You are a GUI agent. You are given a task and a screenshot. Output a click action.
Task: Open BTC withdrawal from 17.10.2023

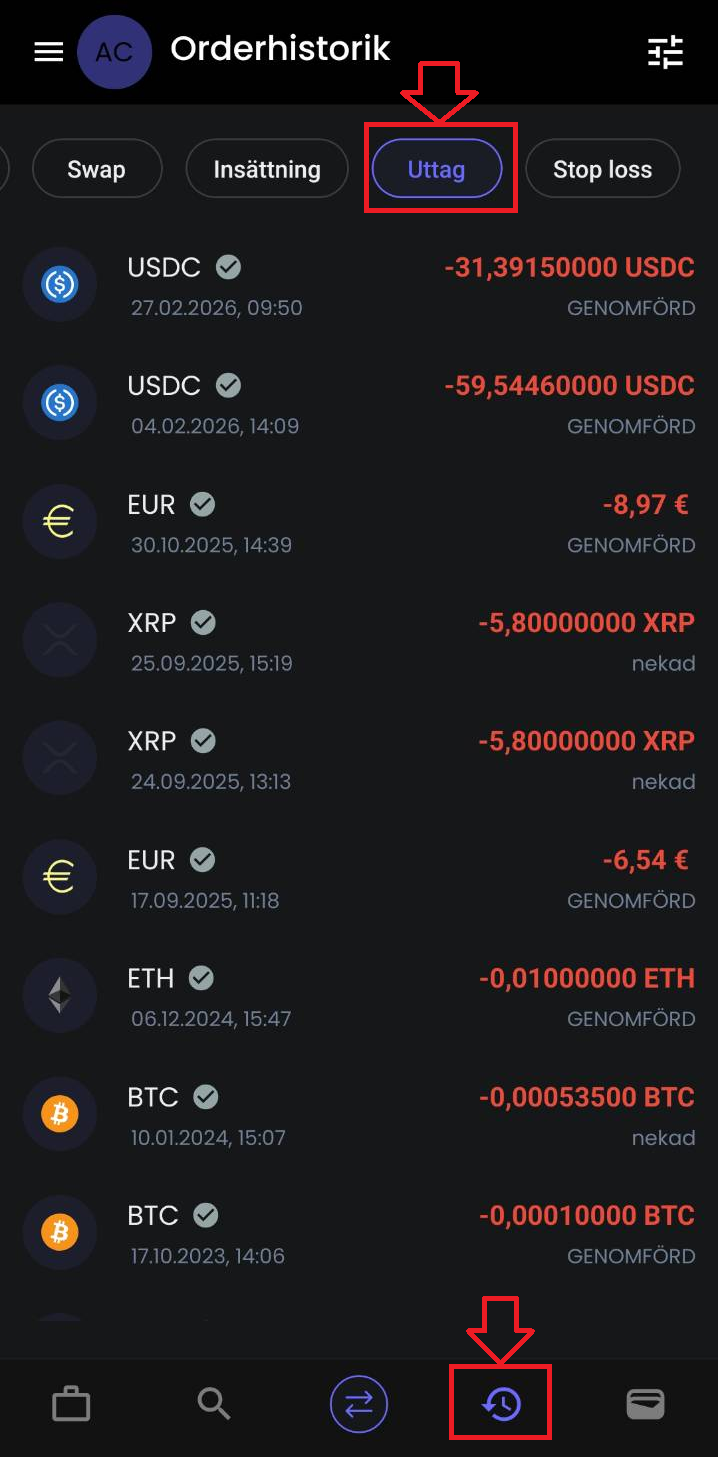pyautogui.click(x=359, y=1233)
